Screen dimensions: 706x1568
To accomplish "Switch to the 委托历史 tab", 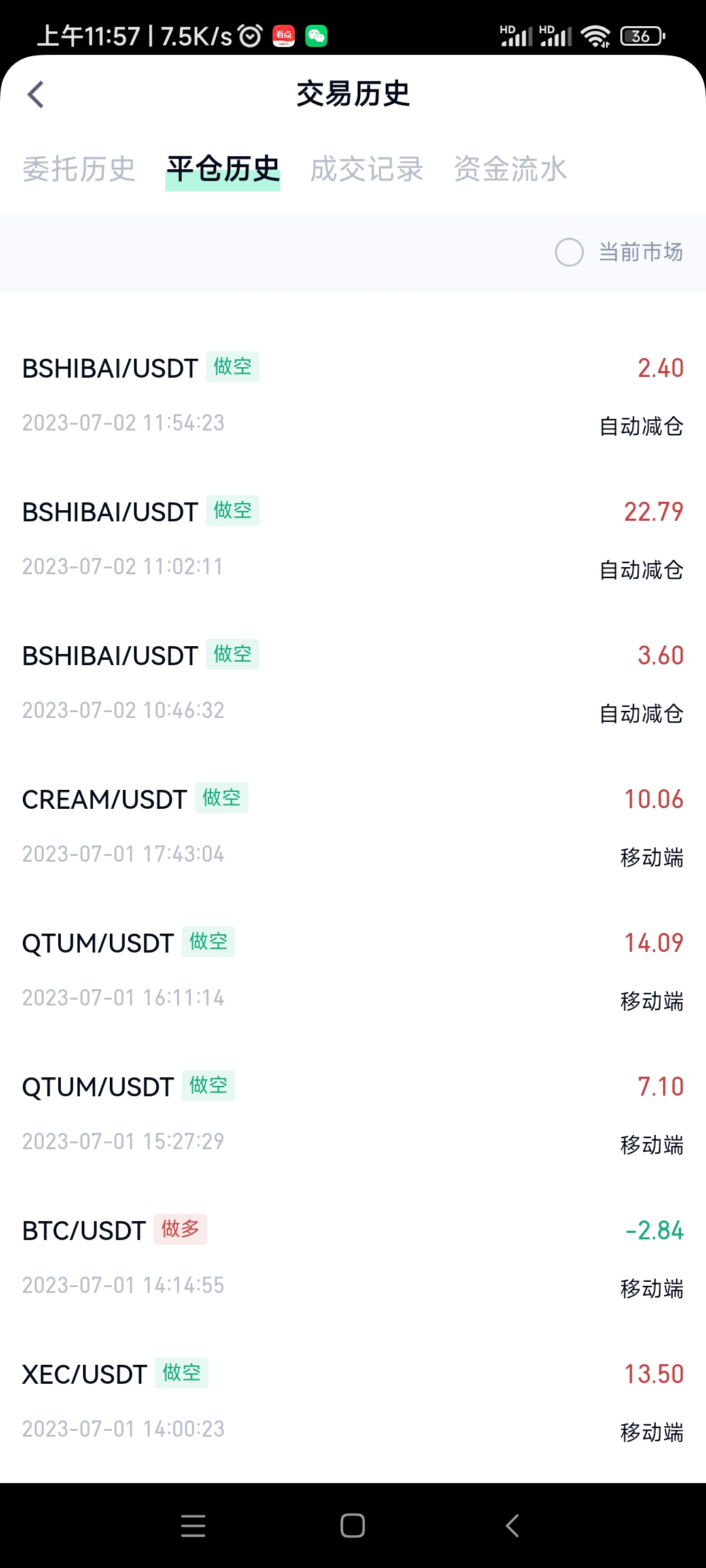I will pyautogui.click(x=79, y=169).
